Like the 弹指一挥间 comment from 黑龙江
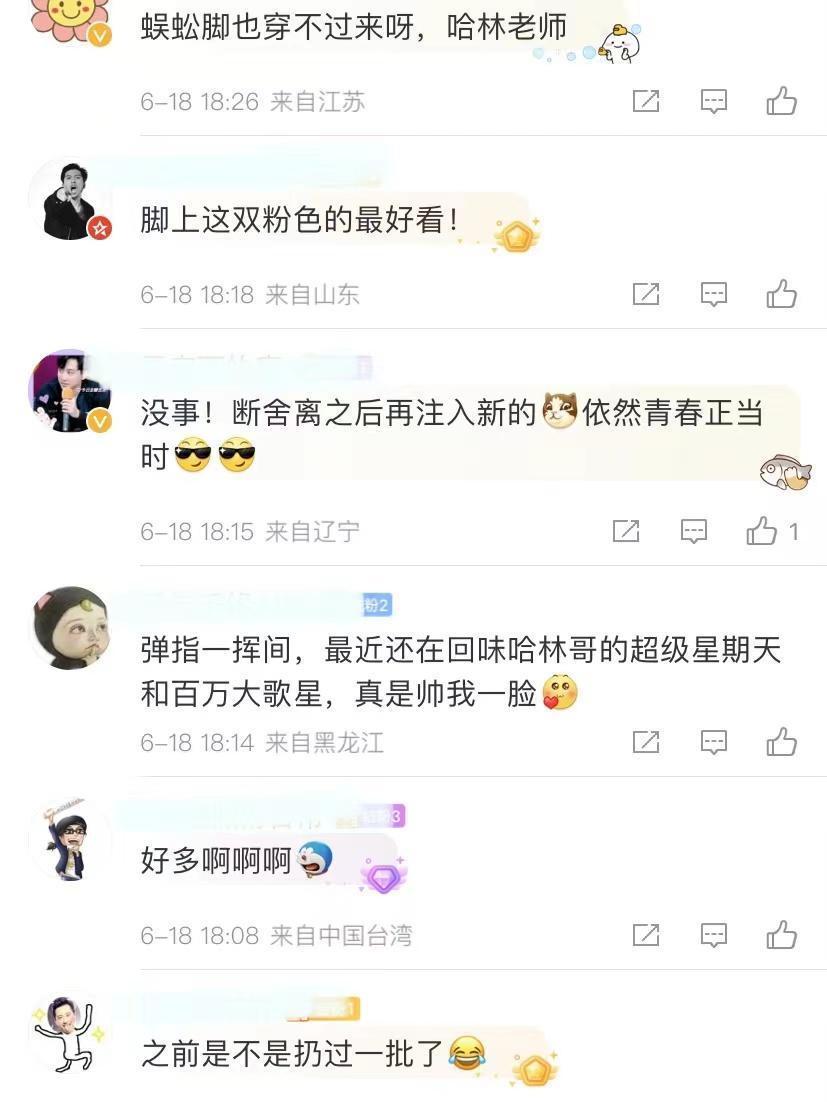 tap(781, 742)
